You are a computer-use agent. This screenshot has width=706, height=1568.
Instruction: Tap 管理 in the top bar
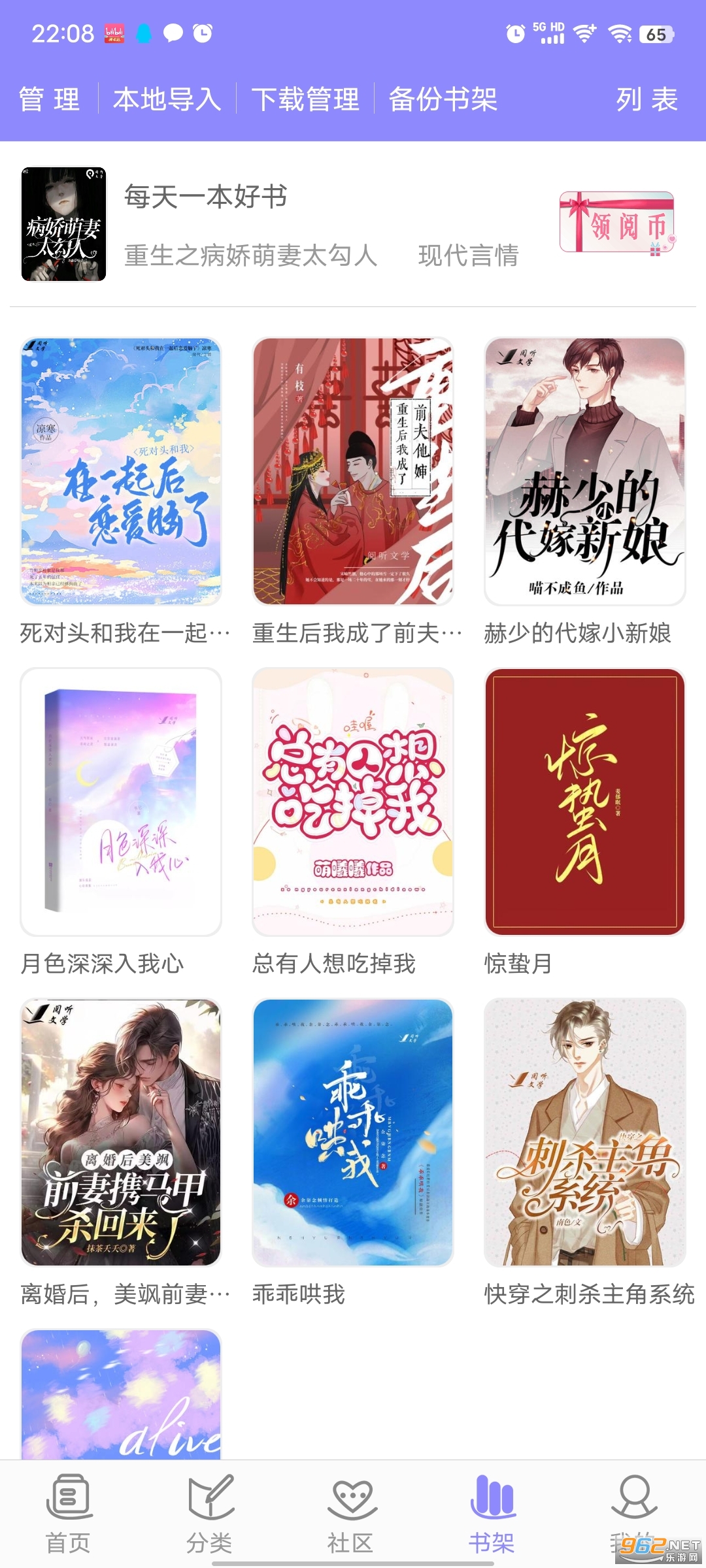point(50,99)
